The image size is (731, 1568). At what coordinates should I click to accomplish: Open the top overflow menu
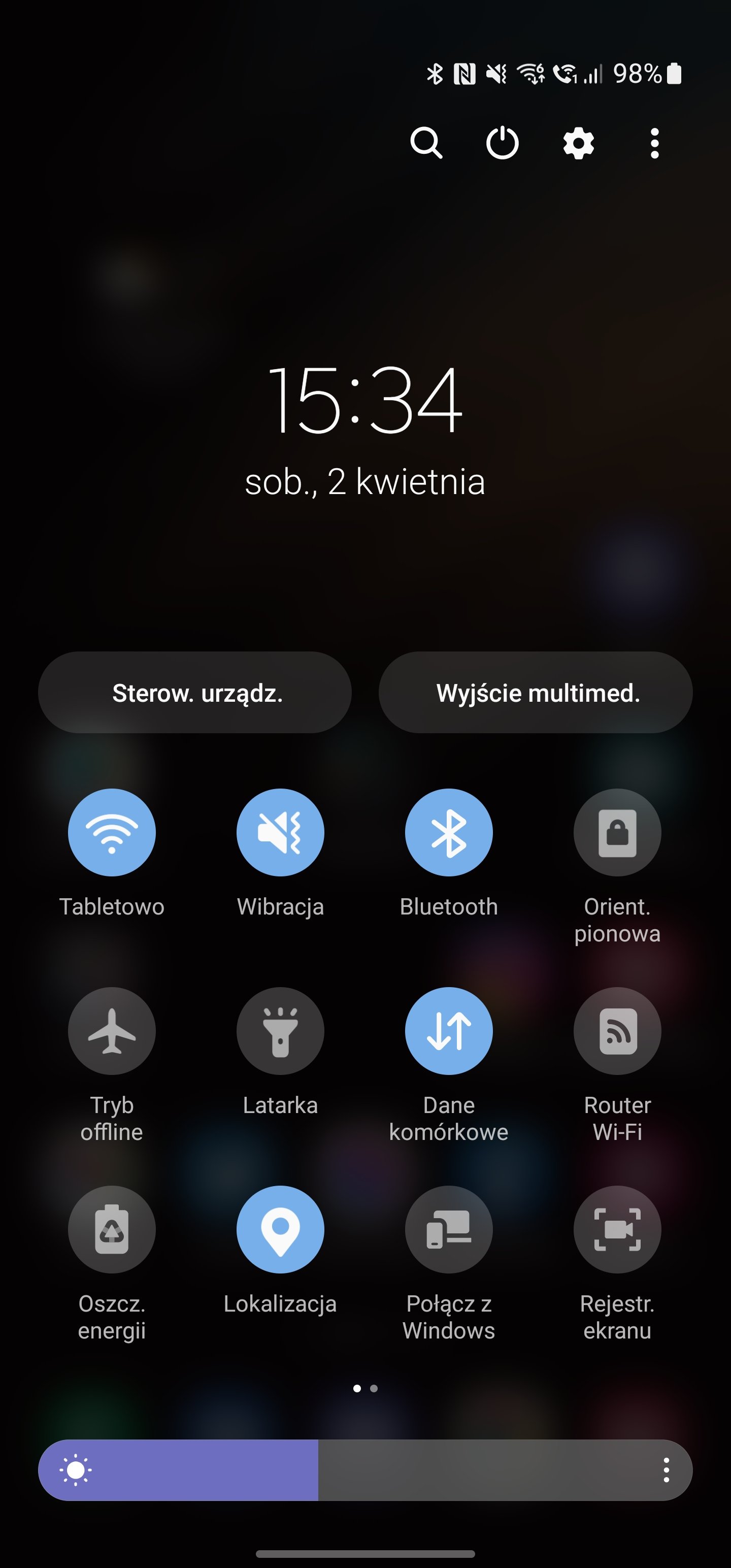pyautogui.click(x=654, y=144)
